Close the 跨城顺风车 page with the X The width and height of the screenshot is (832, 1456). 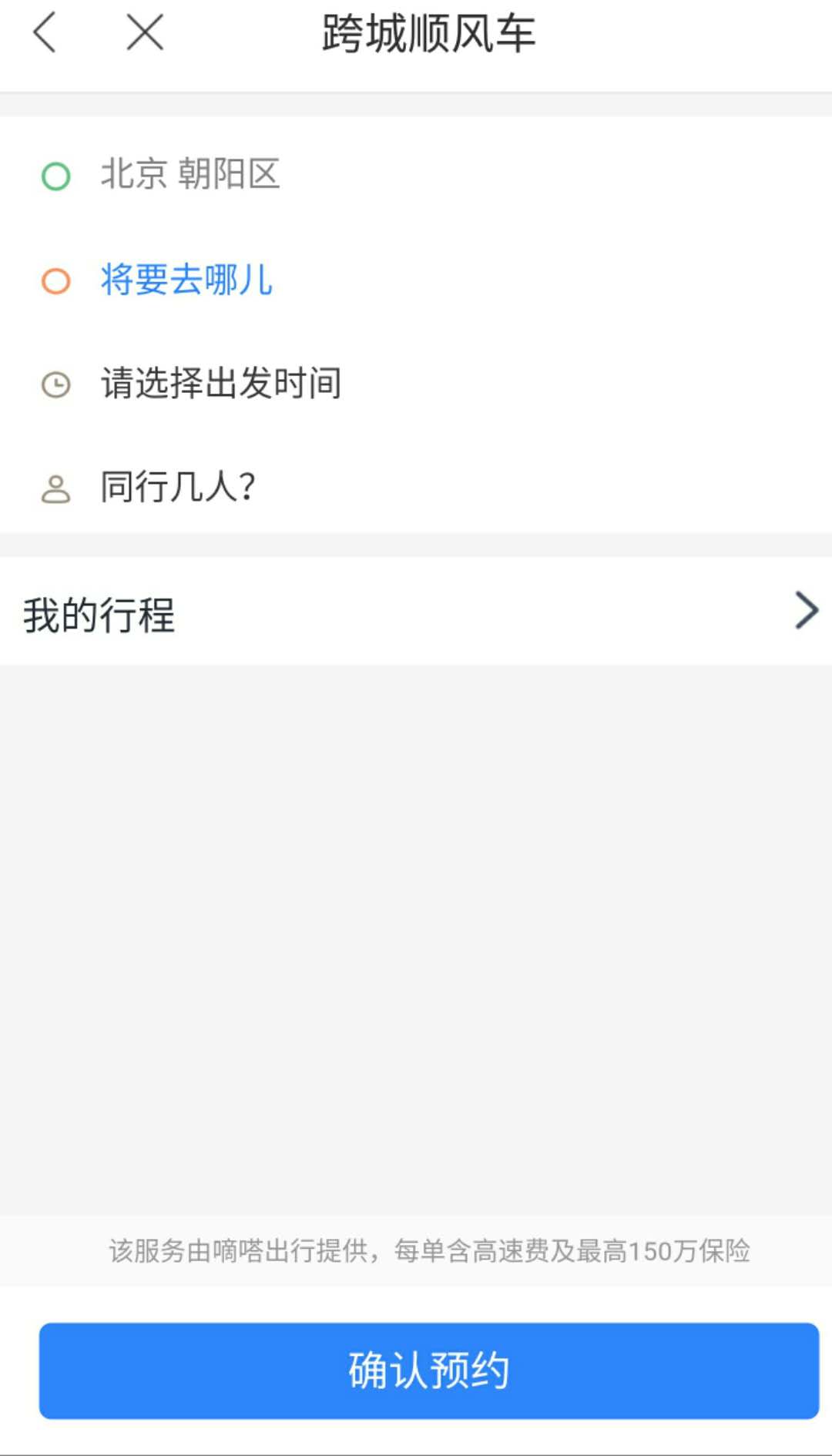pyautogui.click(x=145, y=33)
